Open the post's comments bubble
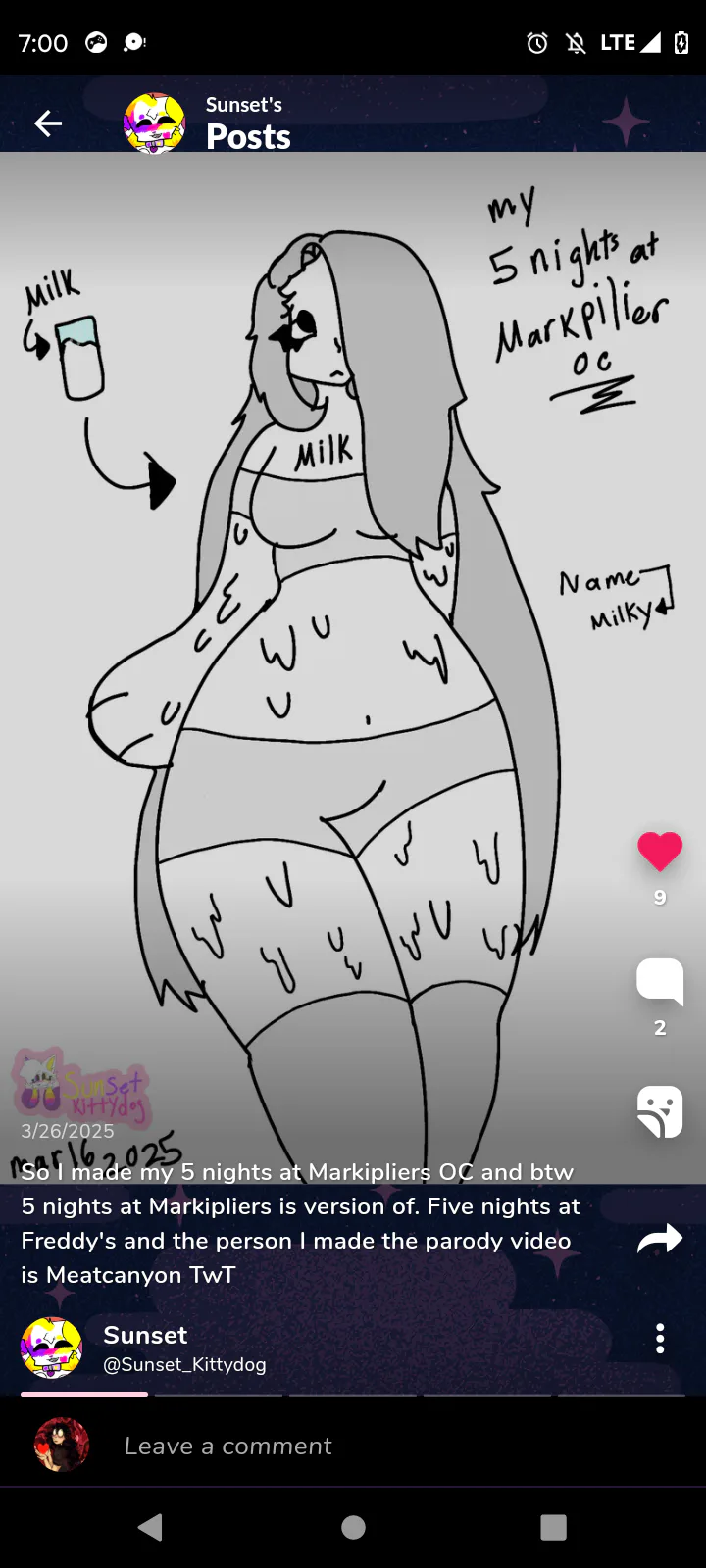This screenshot has height=1568, width=706. (660, 980)
